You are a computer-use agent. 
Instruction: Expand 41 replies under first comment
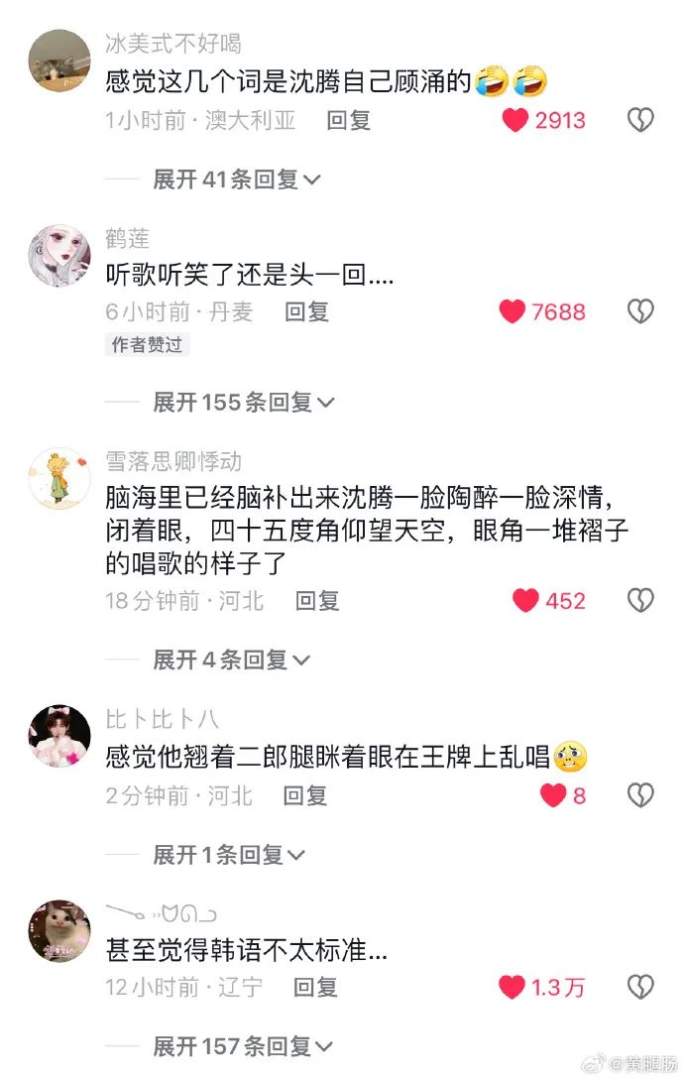[x=236, y=180]
